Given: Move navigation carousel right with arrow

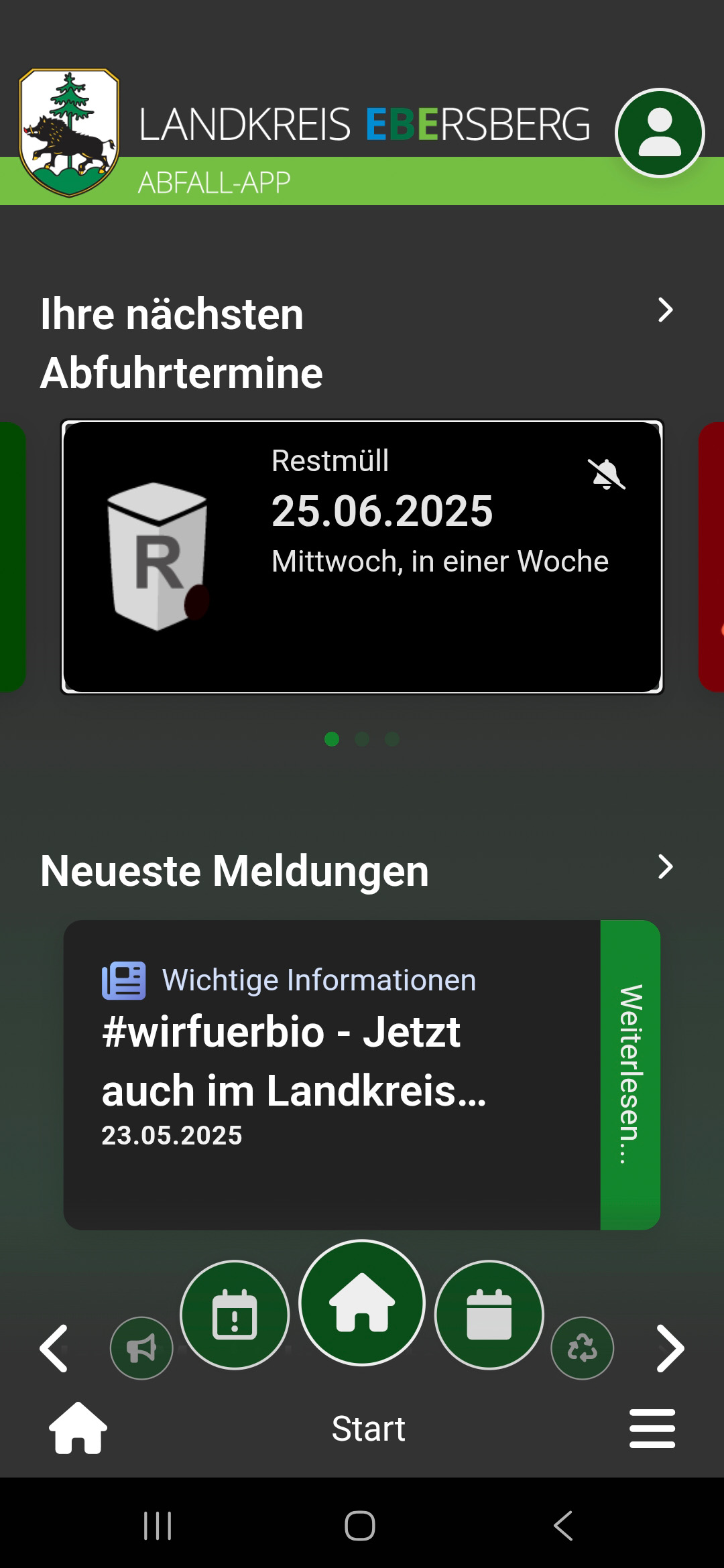Looking at the screenshot, I should tap(670, 1348).
